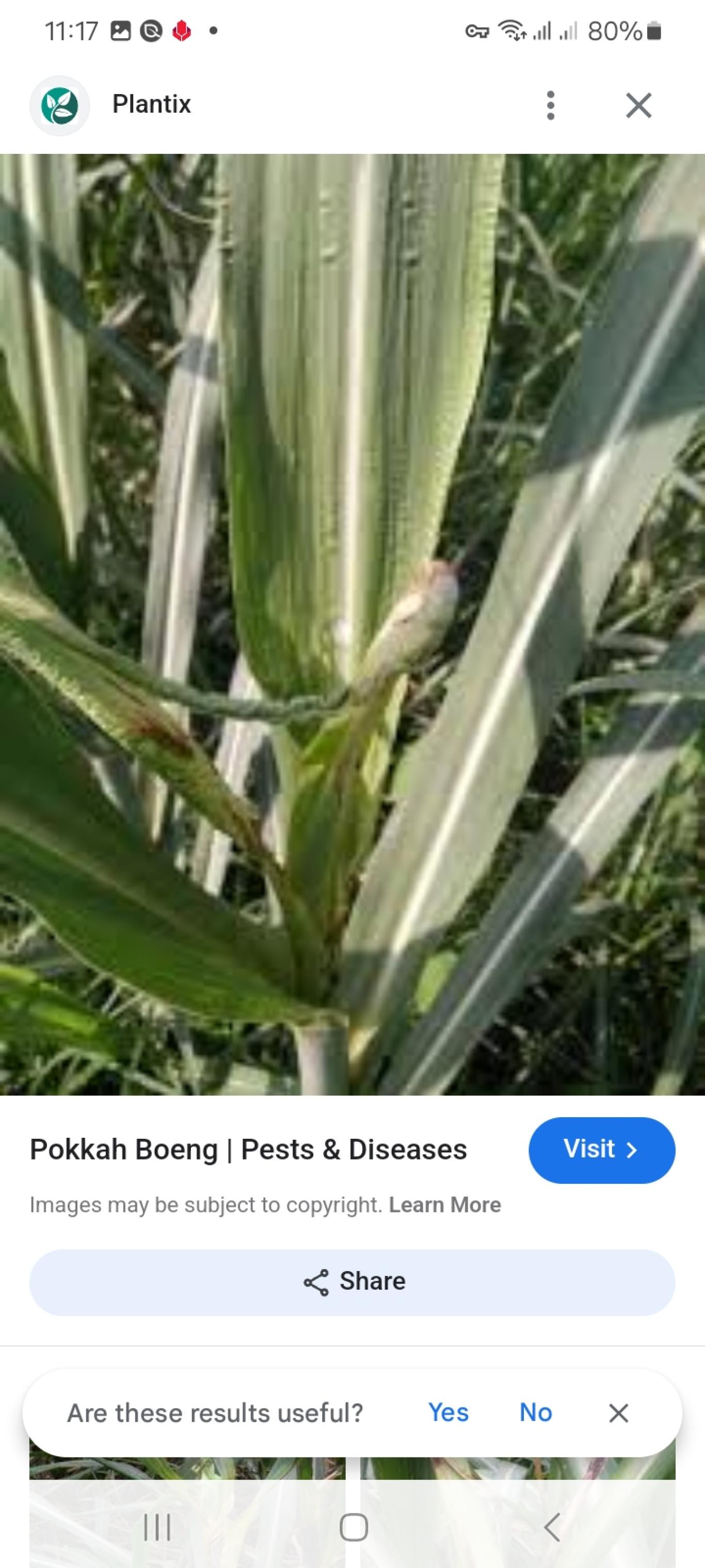
Task: Open the sugarcane plant image
Action: 352,624
